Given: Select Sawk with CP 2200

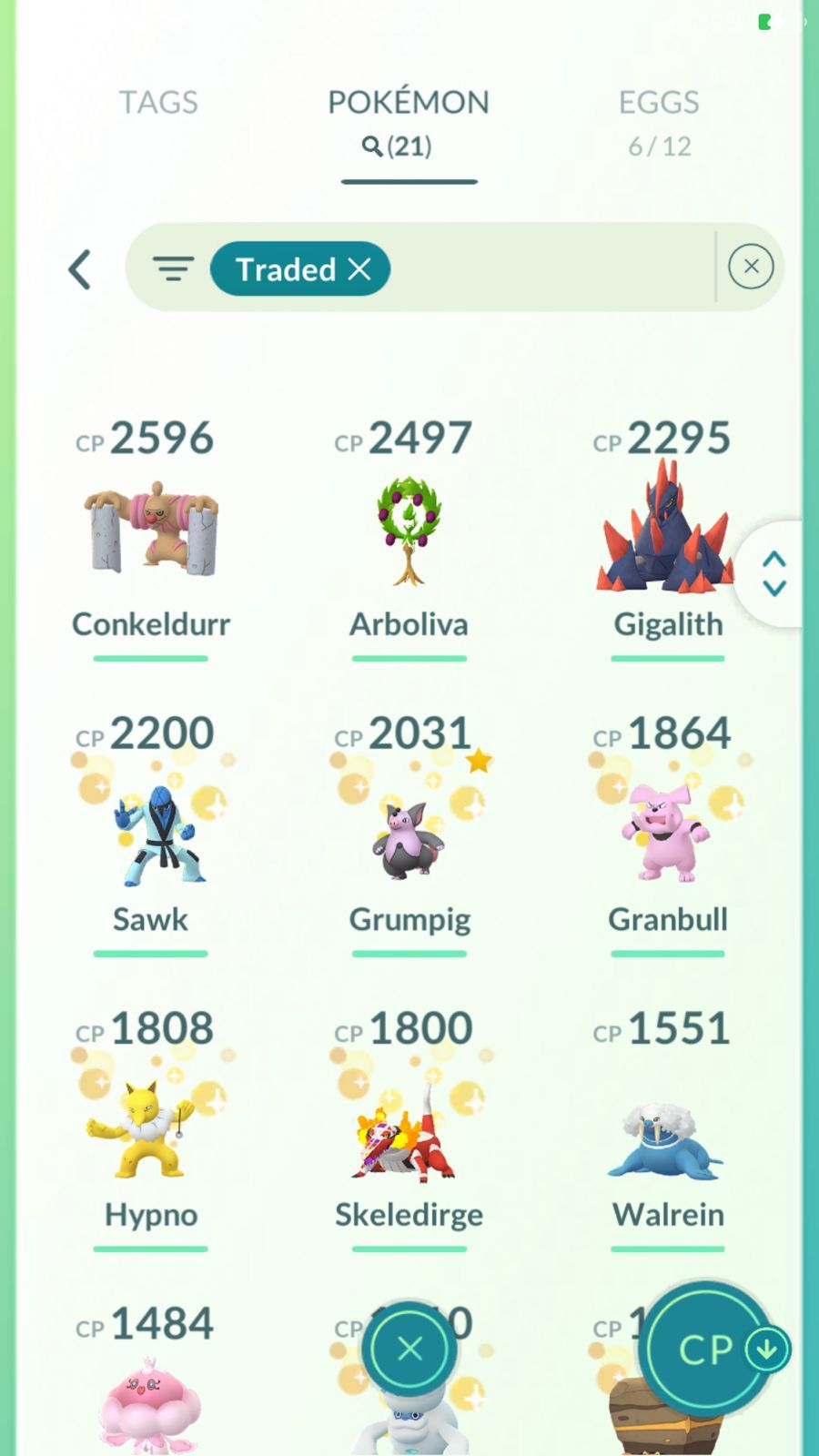Looking at the screenshot, I should point(151,834).
